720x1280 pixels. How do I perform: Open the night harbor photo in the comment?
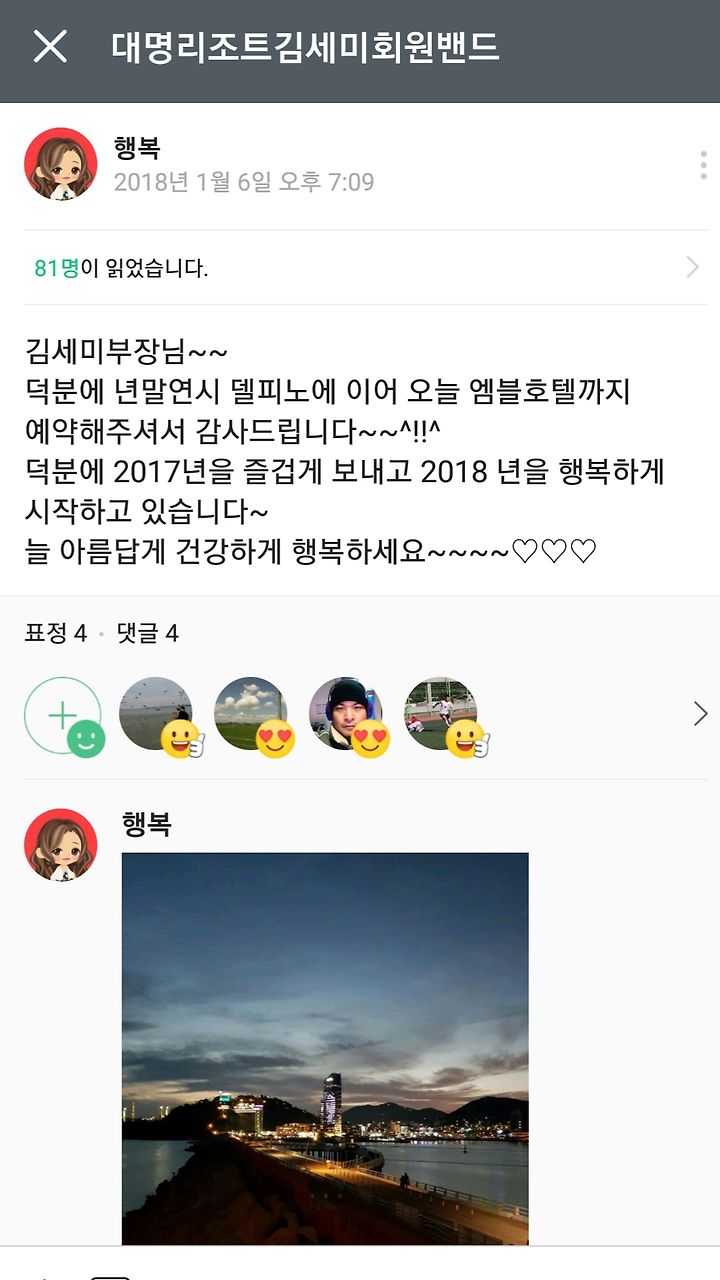325,1048
